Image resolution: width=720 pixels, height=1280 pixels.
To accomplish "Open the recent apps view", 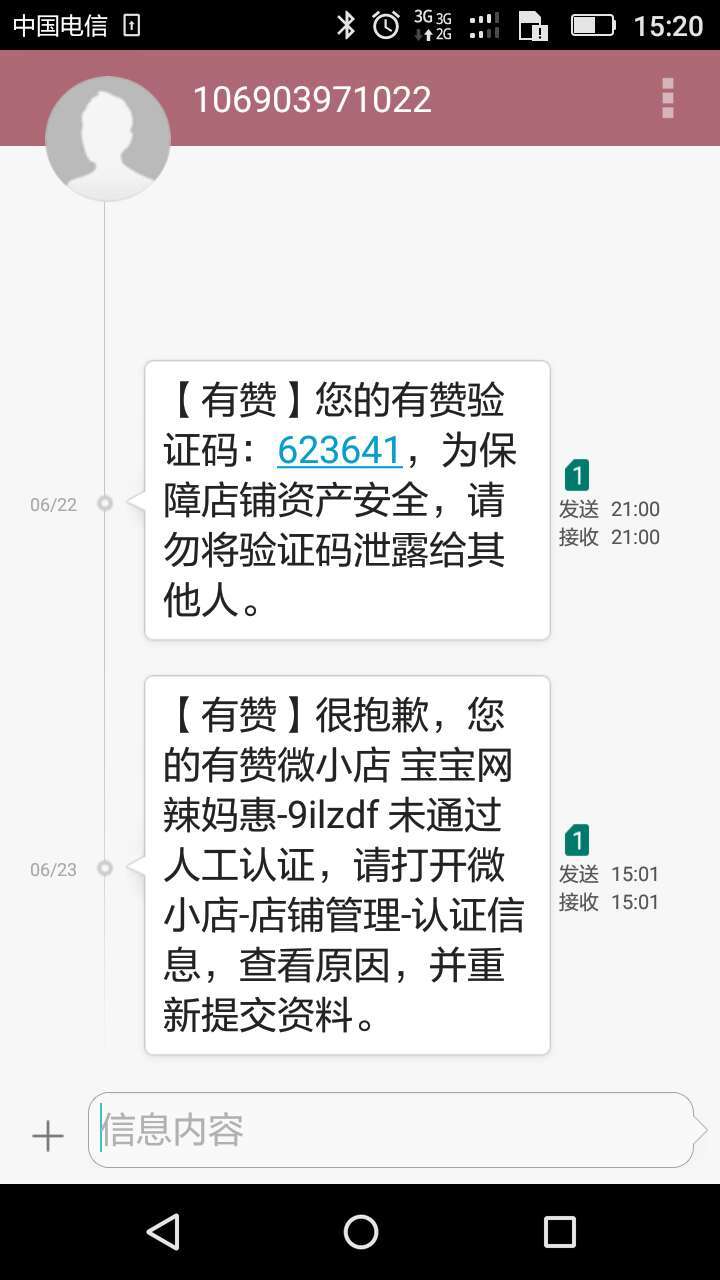I will click(559, 1232).
